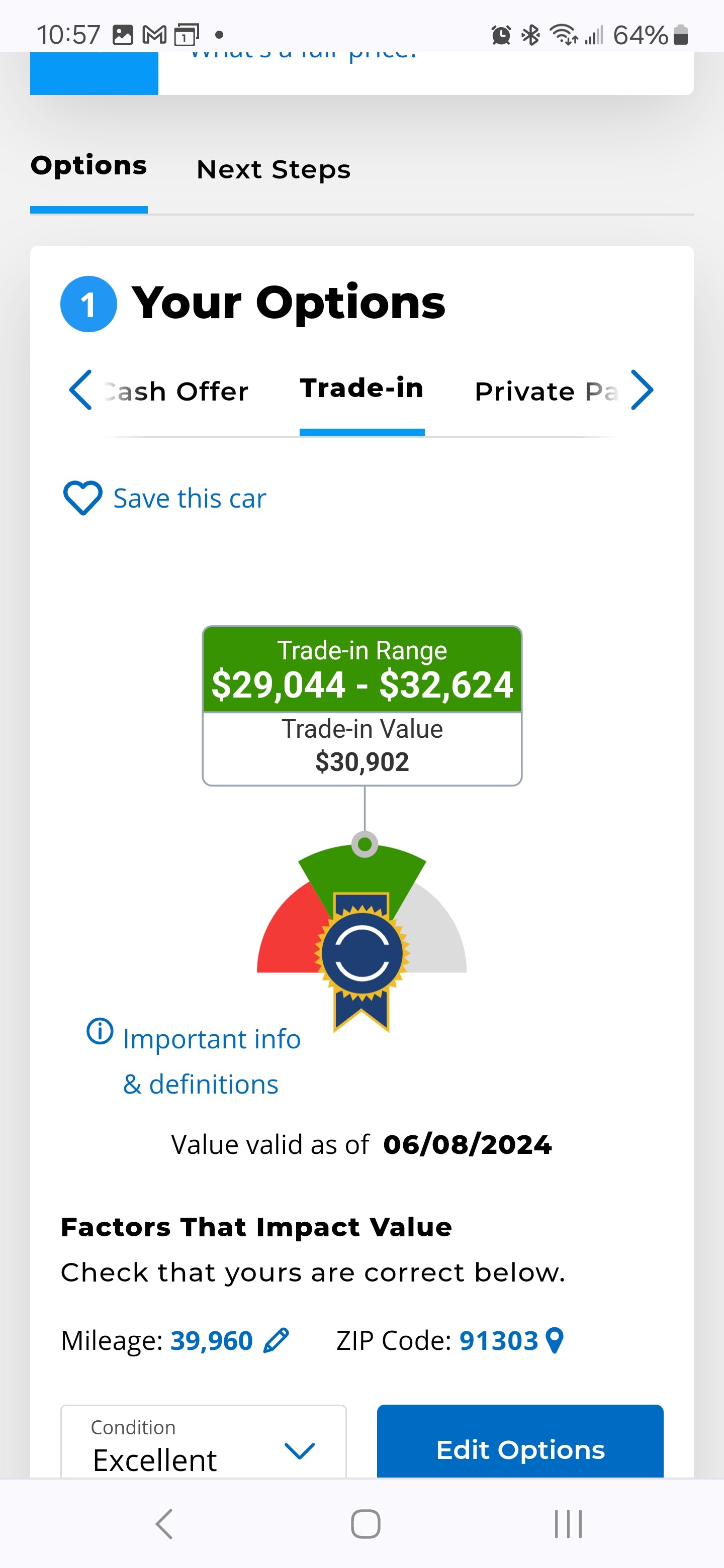
Task: Show the Cash Offer option
Action: pos(176,391)
